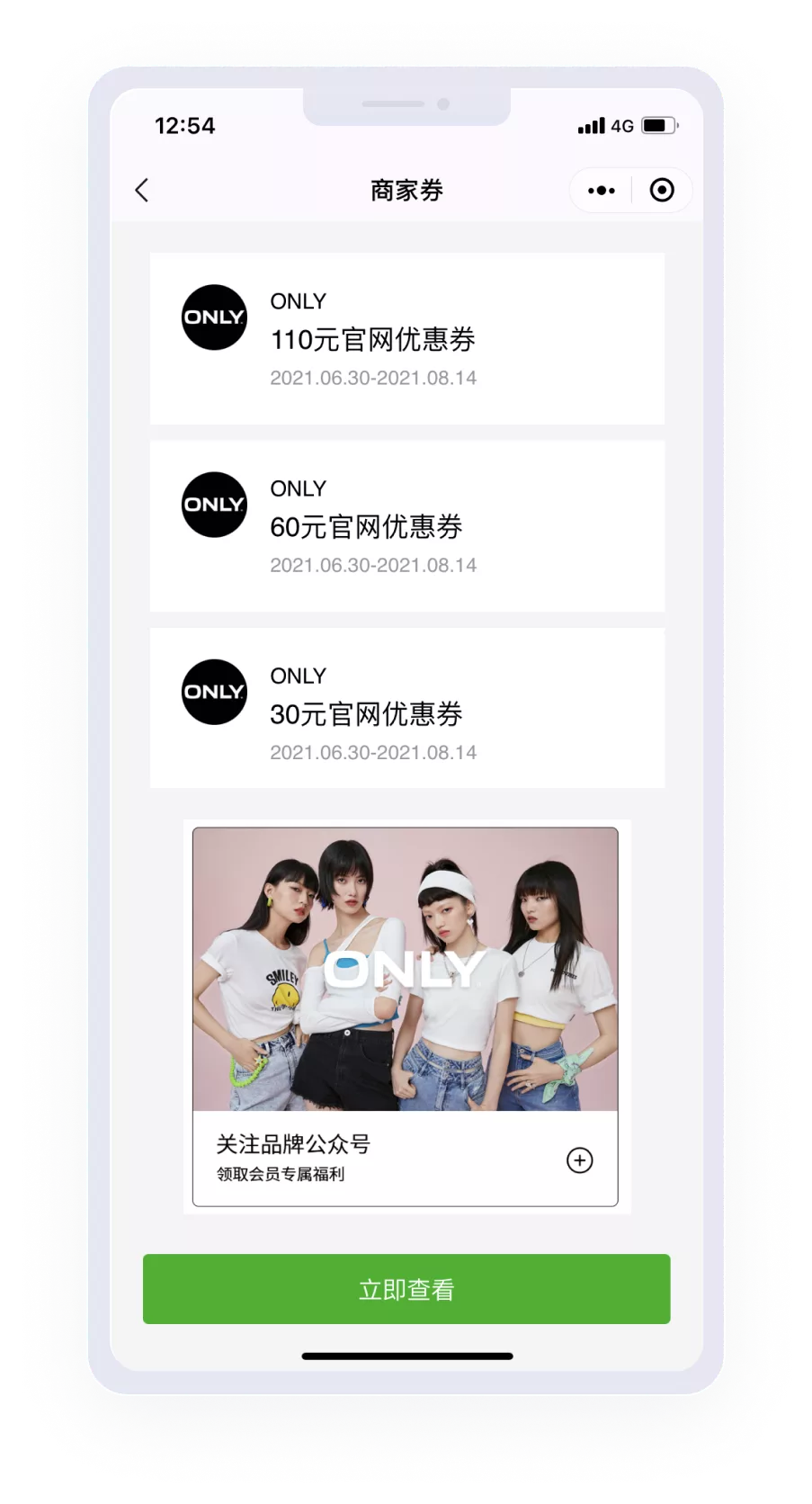Open the 60元官网优惠券 coupon
The width and height of the screenshot is (812, 1504).
click(407, 526)
